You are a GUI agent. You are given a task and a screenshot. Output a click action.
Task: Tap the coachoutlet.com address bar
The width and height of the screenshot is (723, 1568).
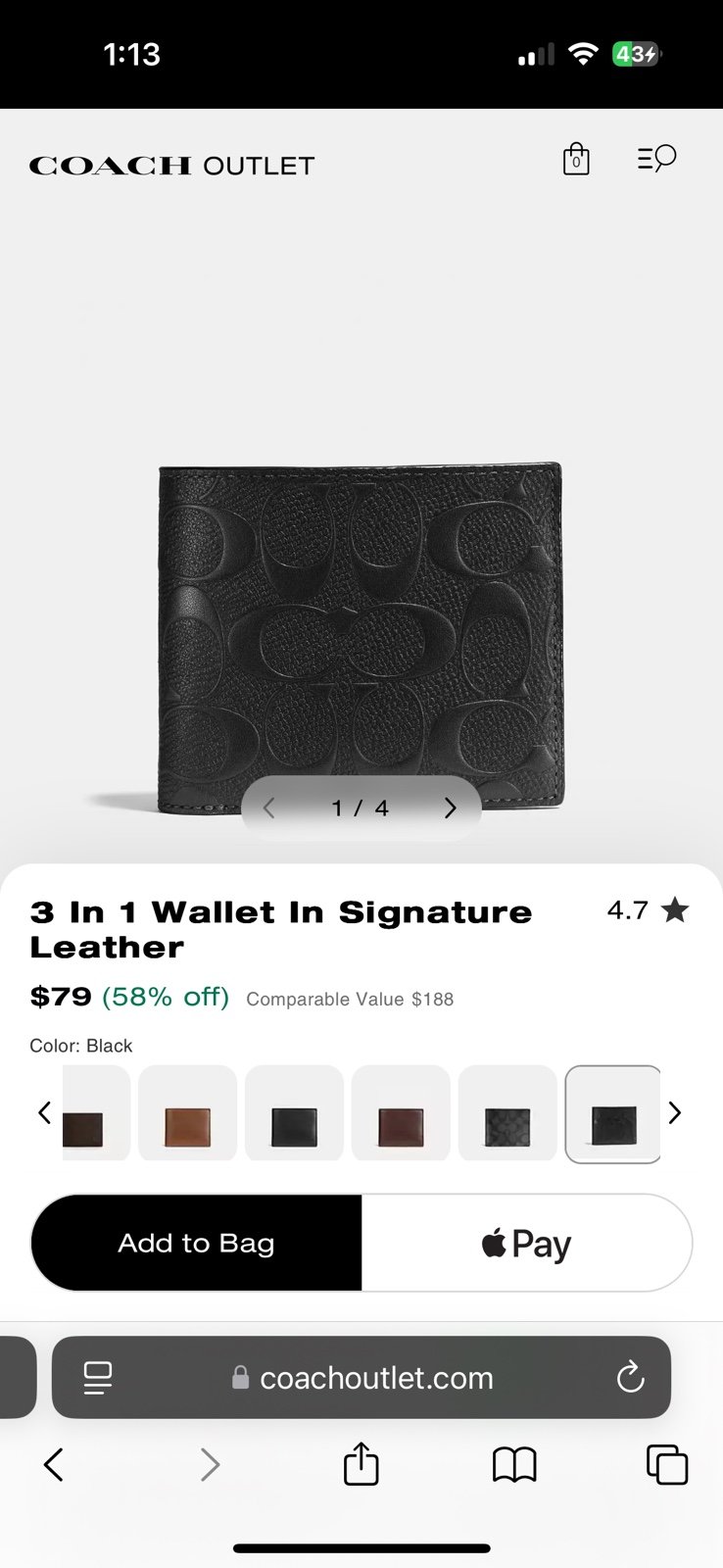tap(361, 1377)
